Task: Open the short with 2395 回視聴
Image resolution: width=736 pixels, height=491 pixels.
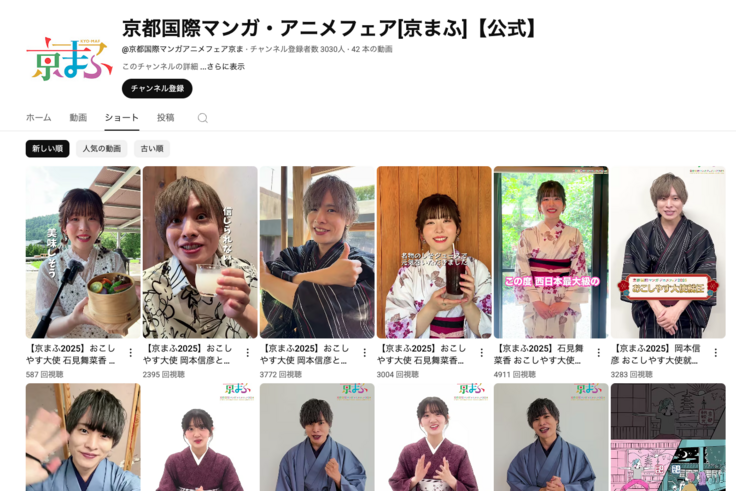Action: 200,252
